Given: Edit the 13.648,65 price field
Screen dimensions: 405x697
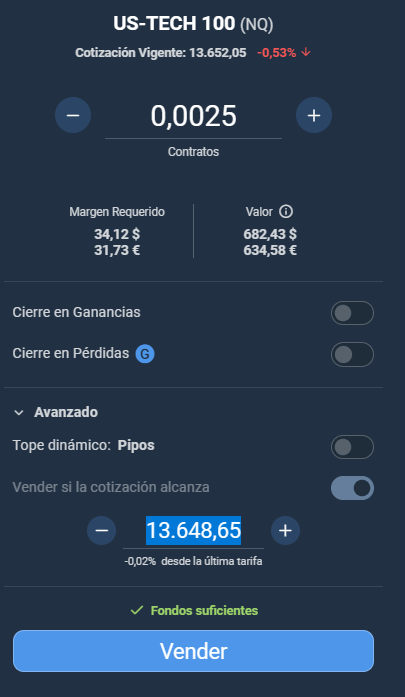Looking at the screenshot, I should pyautogui.click(x=193, y=531).
